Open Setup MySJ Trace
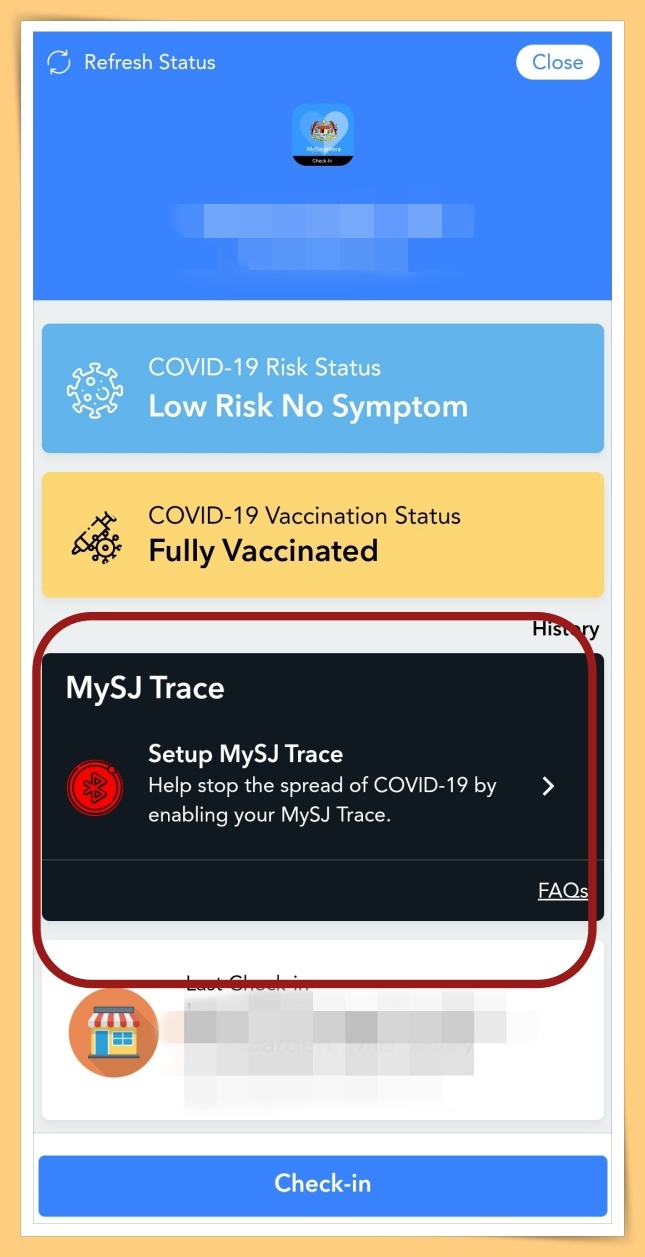Viewport: 645px width, 1257px height. click(x=322, y=786)
